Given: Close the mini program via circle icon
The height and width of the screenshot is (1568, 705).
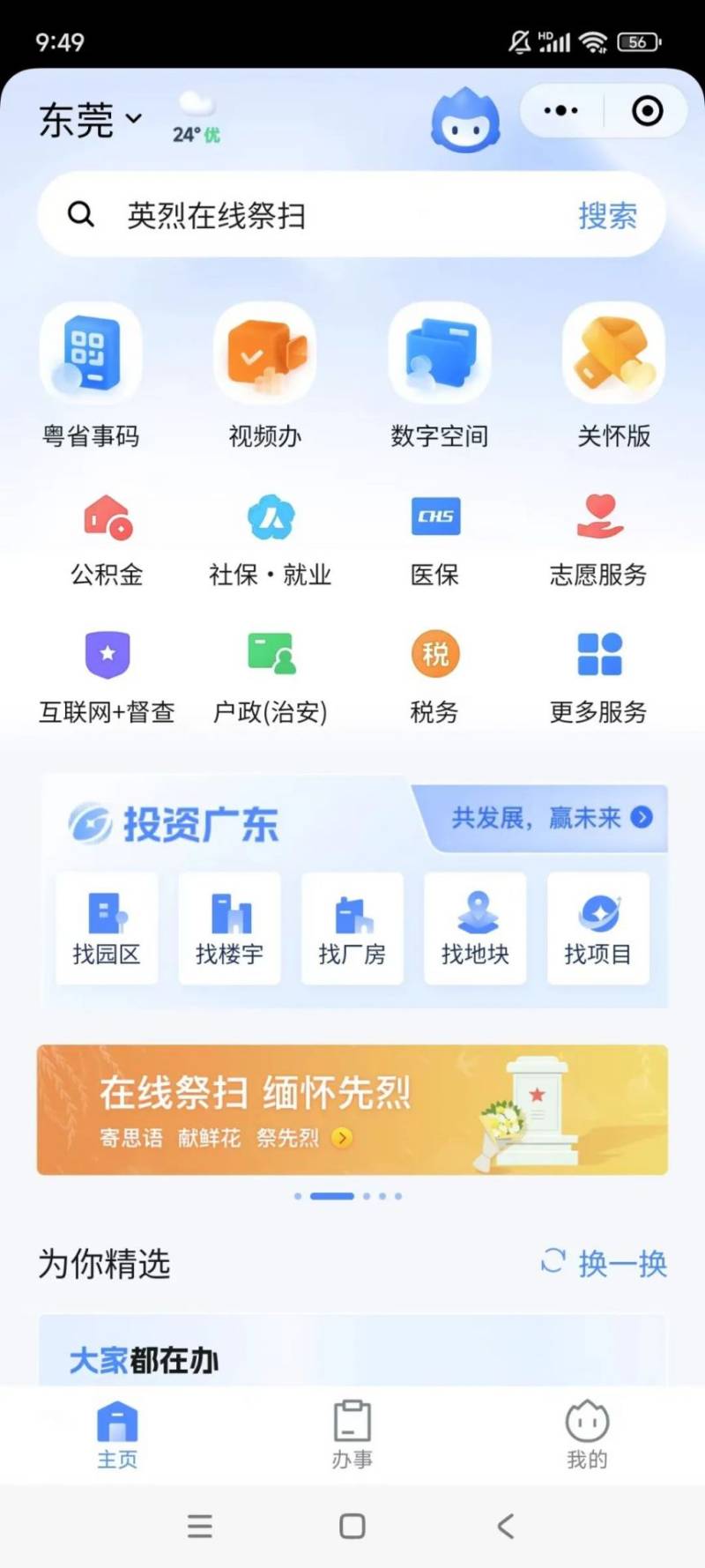Looking at the screenshot, I should [647, 111].
